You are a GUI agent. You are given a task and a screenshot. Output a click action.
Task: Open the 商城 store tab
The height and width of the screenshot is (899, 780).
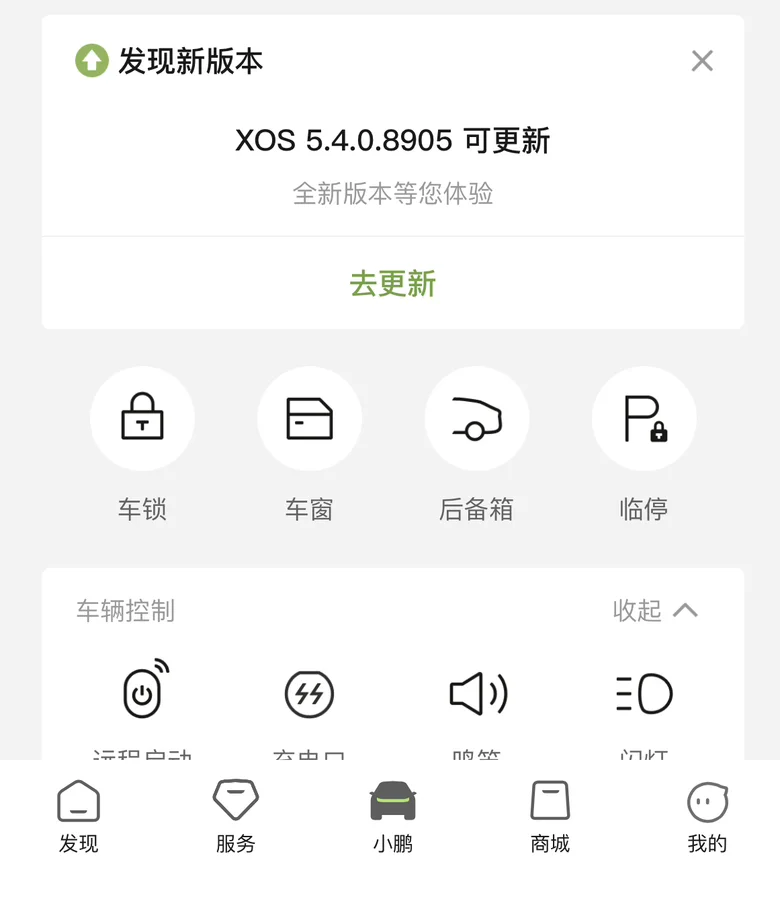pos(550,817)
